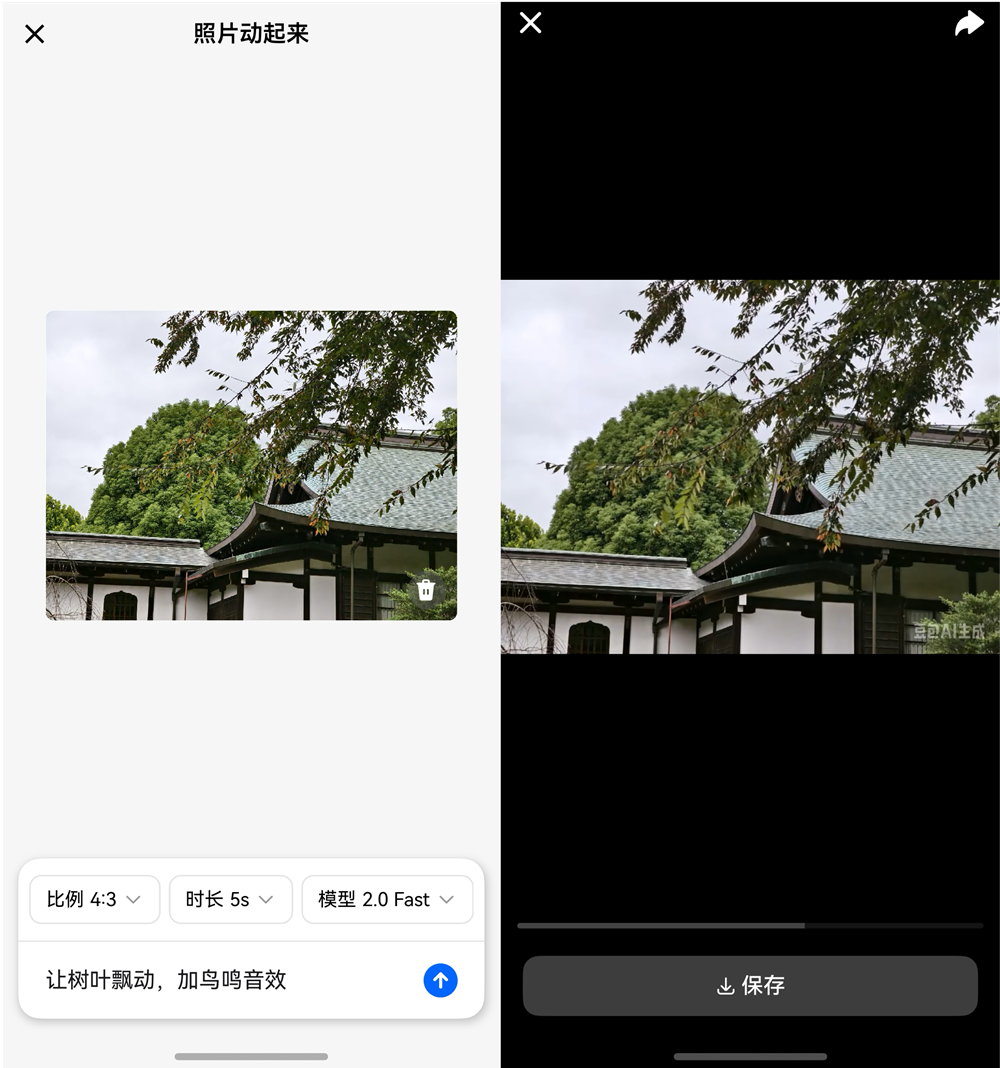Viewport: 1000px width, 1068px height.
Task: Click the video playback progress bar
Action: pos(750,925)
